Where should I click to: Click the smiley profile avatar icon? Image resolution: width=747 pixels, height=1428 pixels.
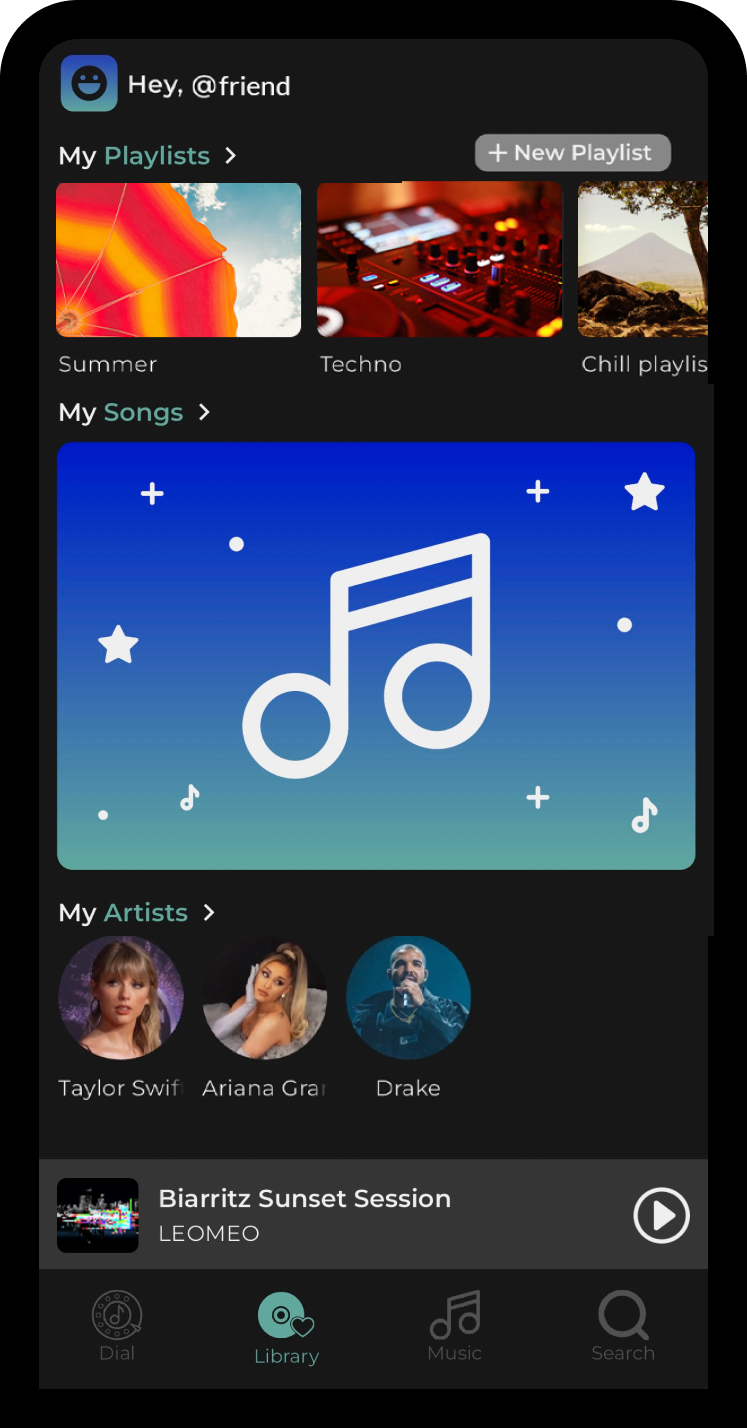(x=88, y=83)
